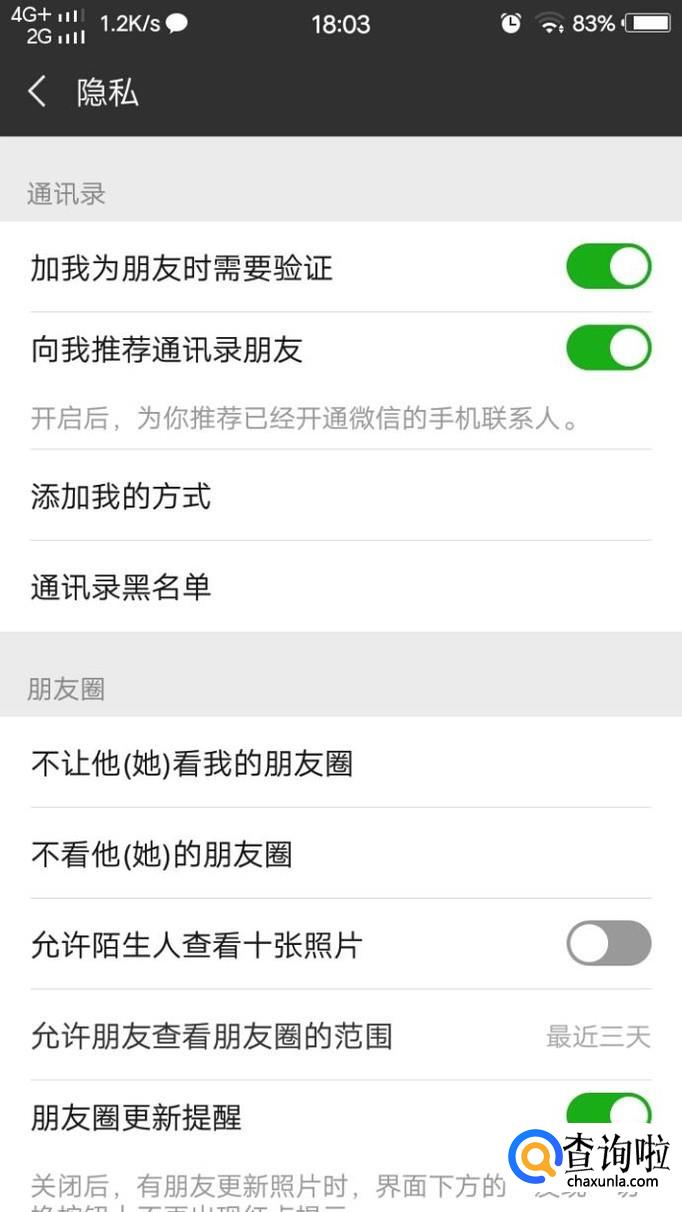Open 不看他(她)的朋友圈
The image size is (682, 1212).
click(341, 854)
